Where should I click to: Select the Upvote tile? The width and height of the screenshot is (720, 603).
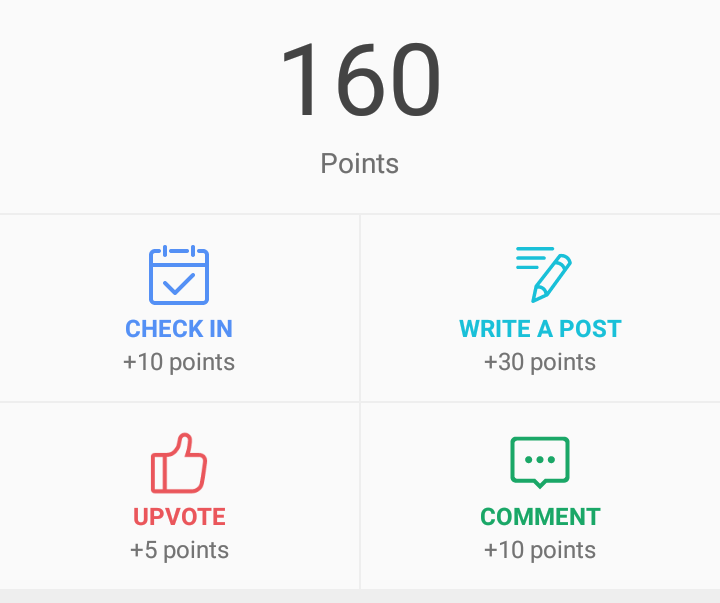tap(179, 496)
